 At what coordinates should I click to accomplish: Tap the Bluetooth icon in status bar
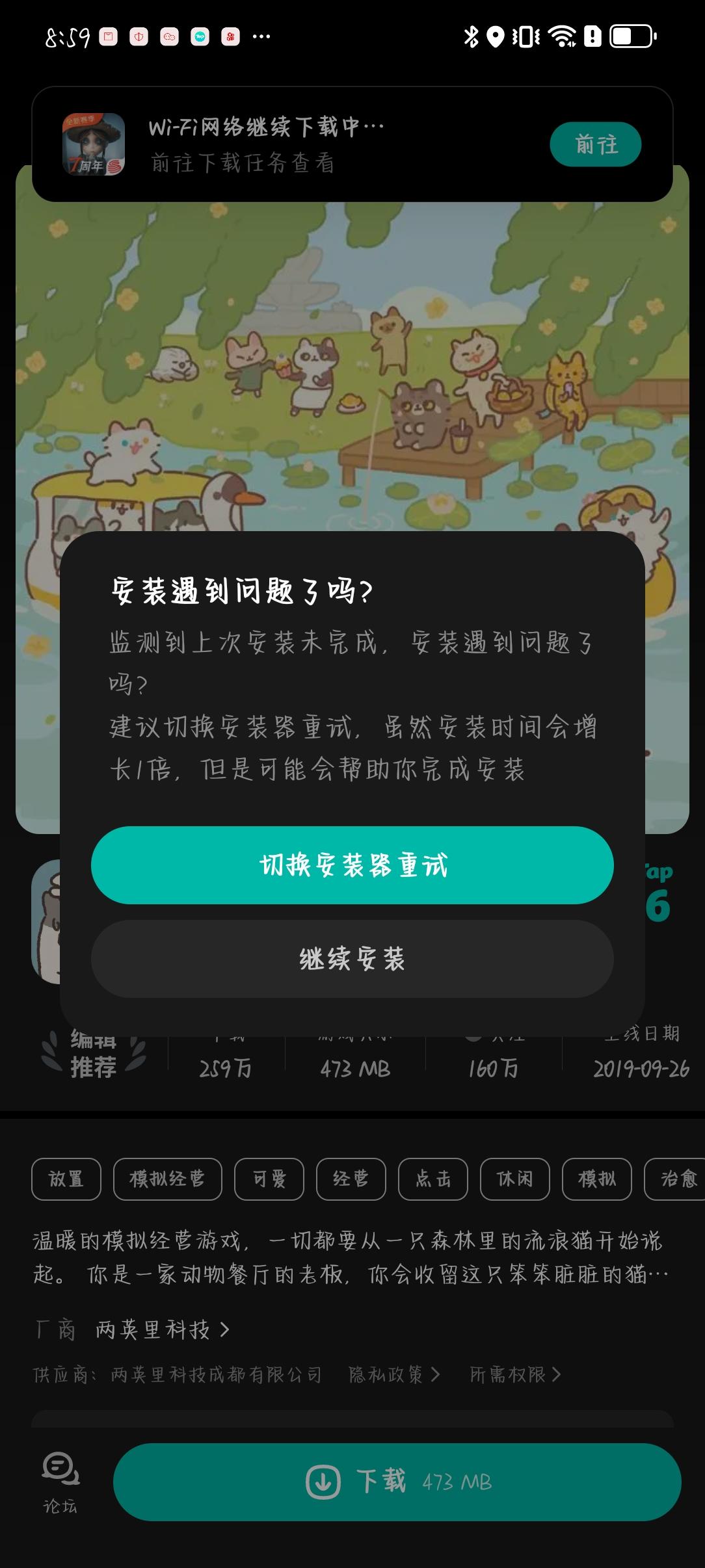472,38
